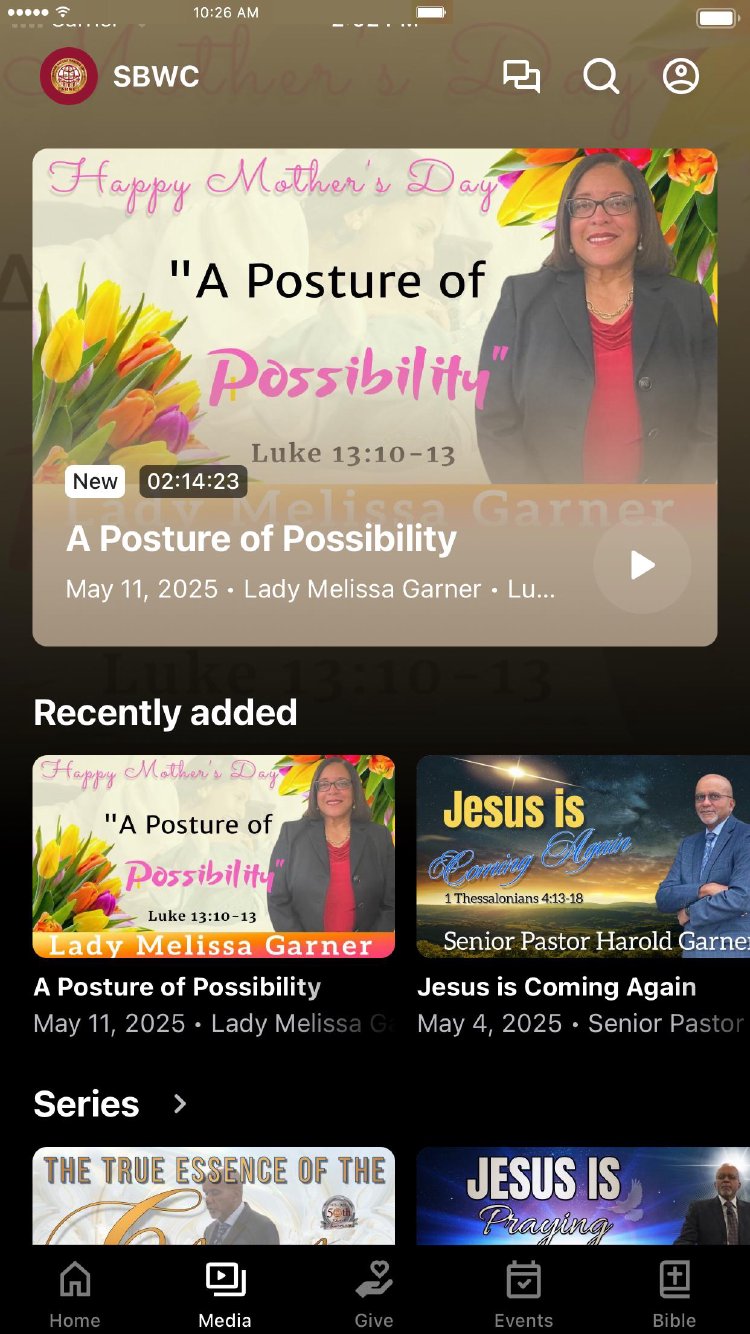Screen dimensions: 750x1334
Task: Expand the Series section
Action: pyautogui.click(x=180, y=1104)
